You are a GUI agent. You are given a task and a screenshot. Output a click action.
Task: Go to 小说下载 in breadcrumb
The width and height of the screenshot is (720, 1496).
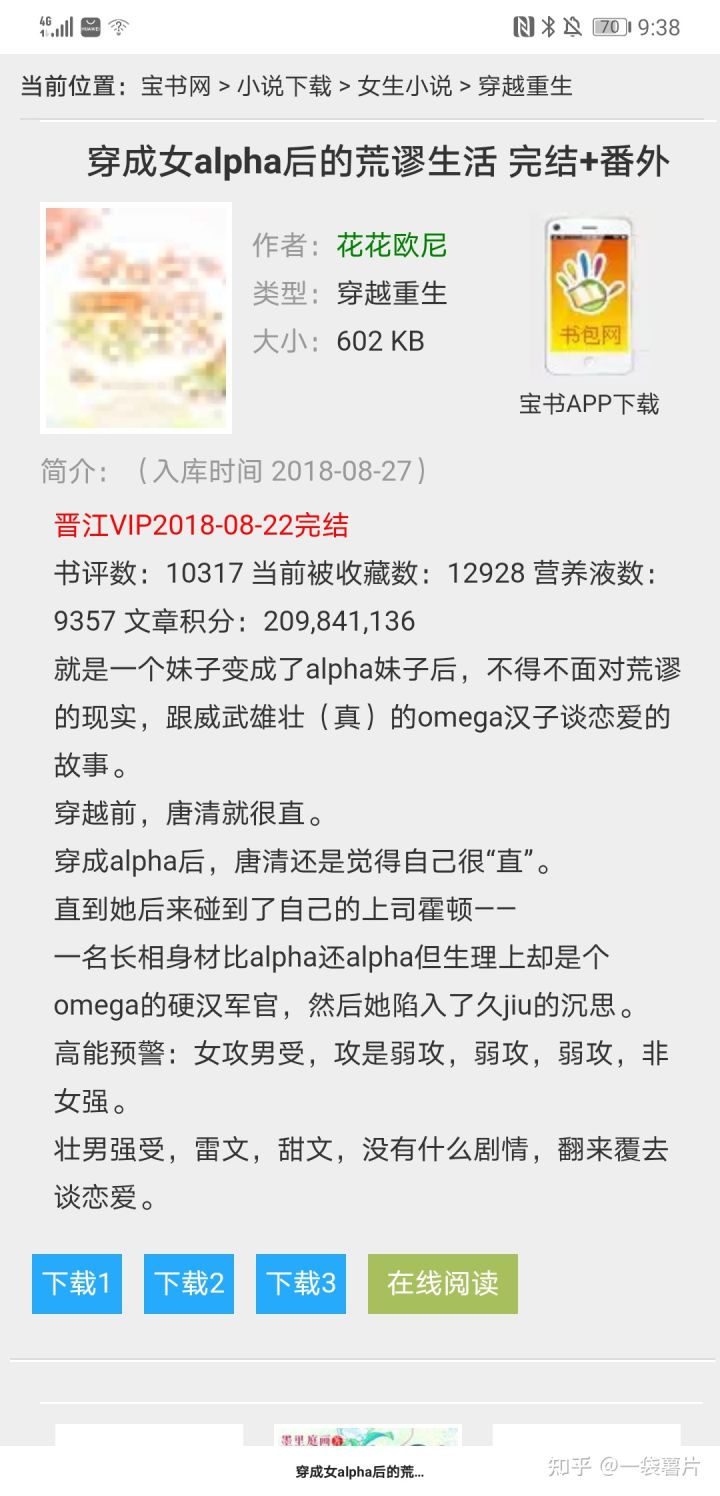(x=284, y=86)
